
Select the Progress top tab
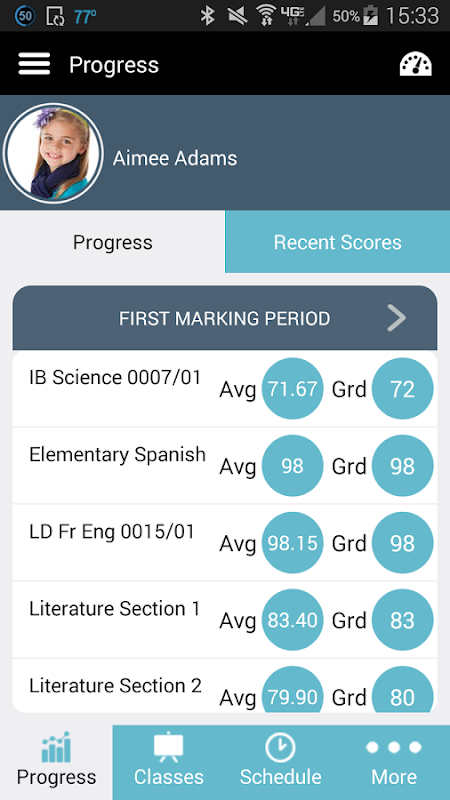coord(112,242)
